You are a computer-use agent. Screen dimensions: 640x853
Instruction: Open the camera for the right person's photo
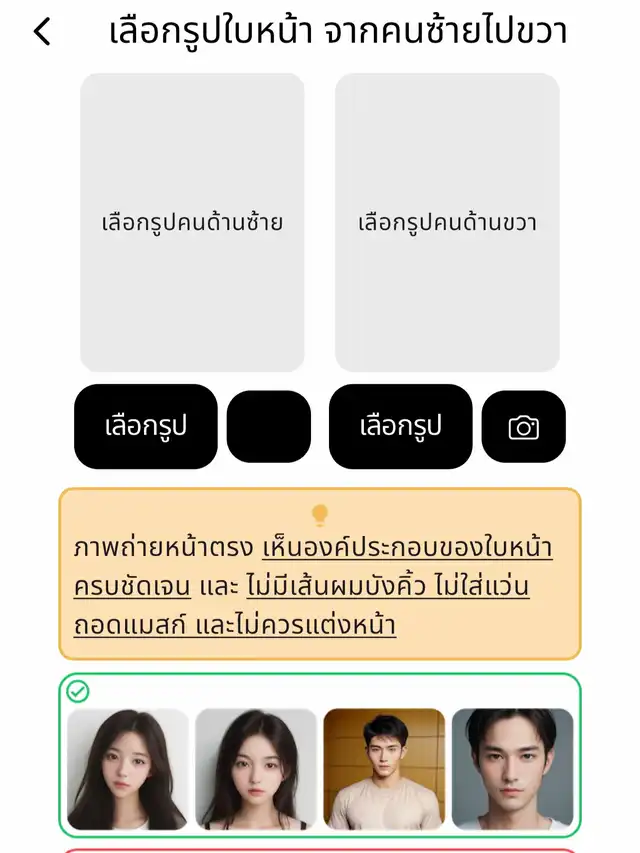(523, 427)
